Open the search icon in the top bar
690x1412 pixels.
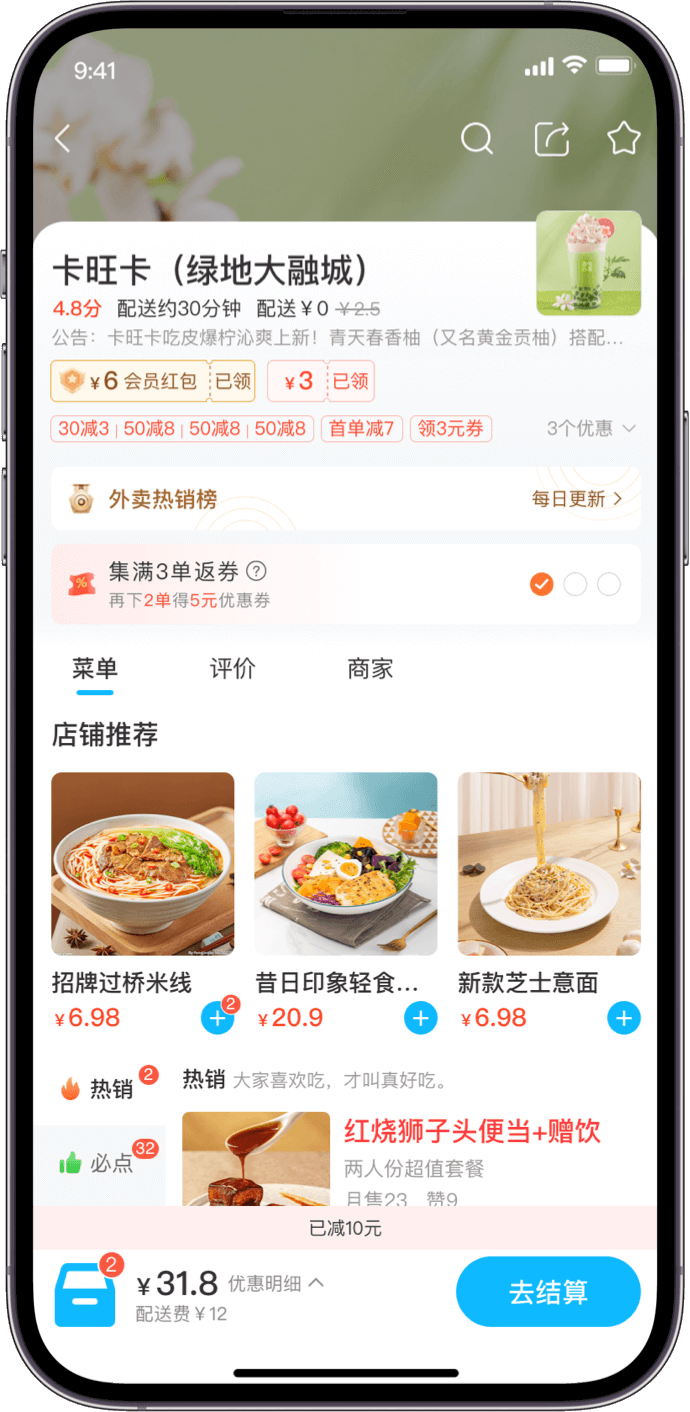477,138
